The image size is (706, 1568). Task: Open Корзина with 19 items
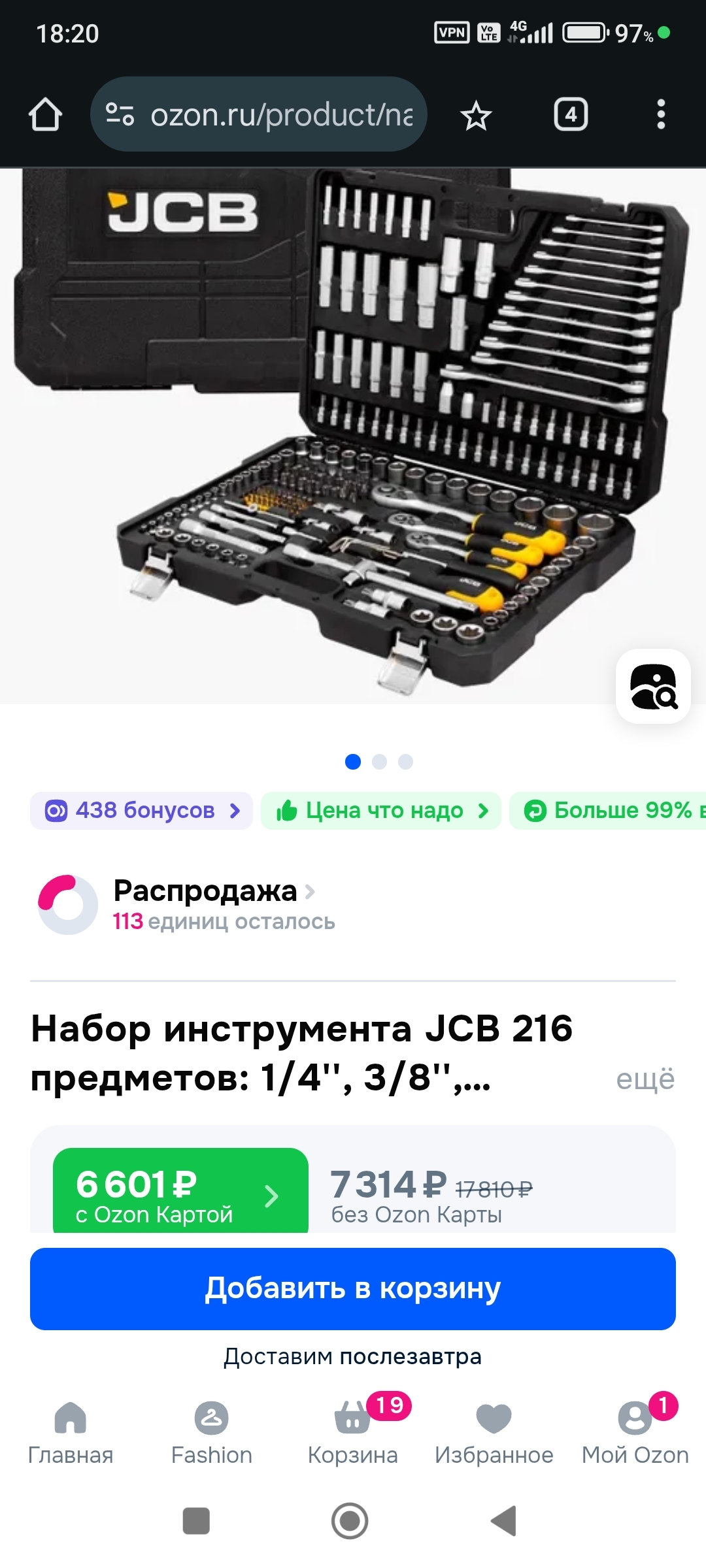353,1433
